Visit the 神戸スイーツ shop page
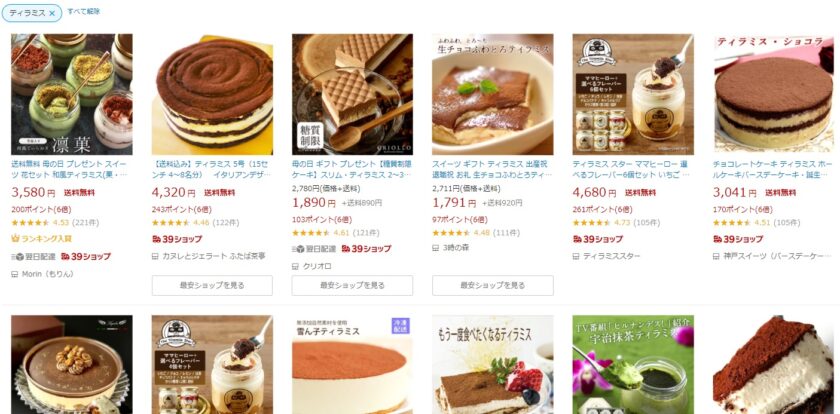Screen dimensions: 840x414 [782, 256]
